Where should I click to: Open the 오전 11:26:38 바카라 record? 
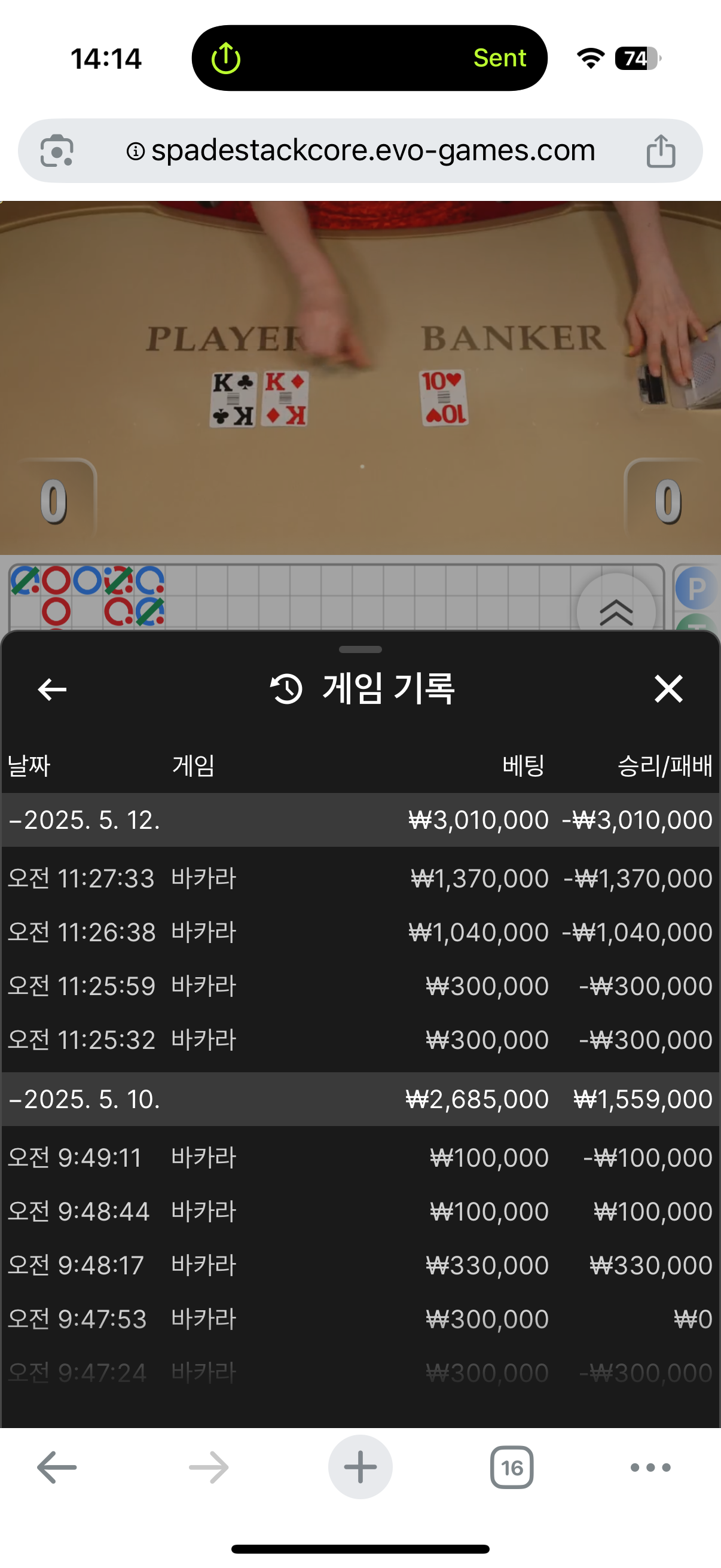tap(360, 932)
